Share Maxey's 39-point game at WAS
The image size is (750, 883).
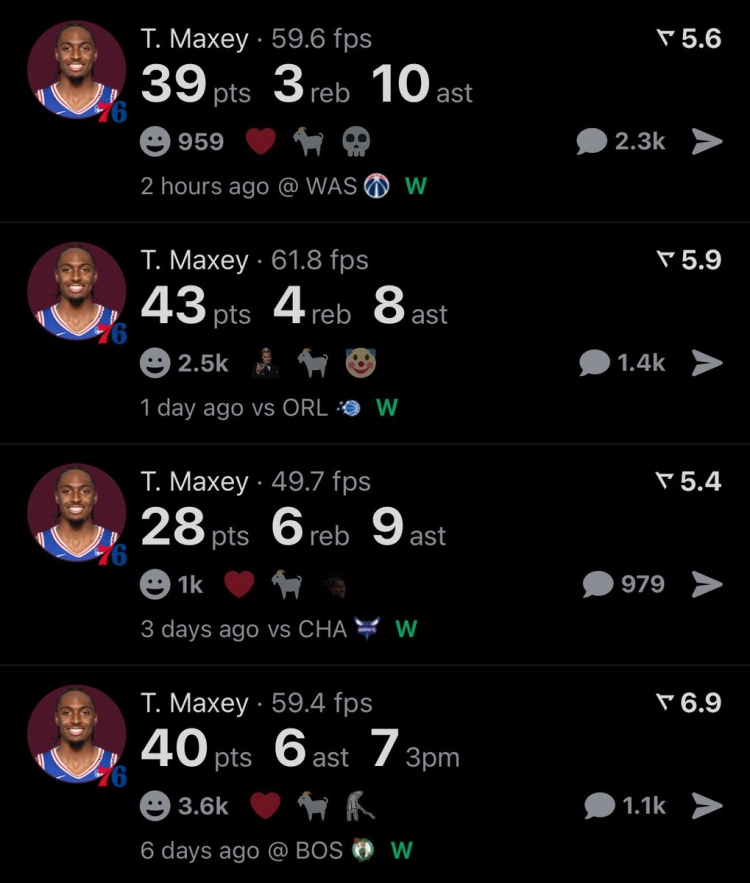pyautogui.click(x=707, y=142)
